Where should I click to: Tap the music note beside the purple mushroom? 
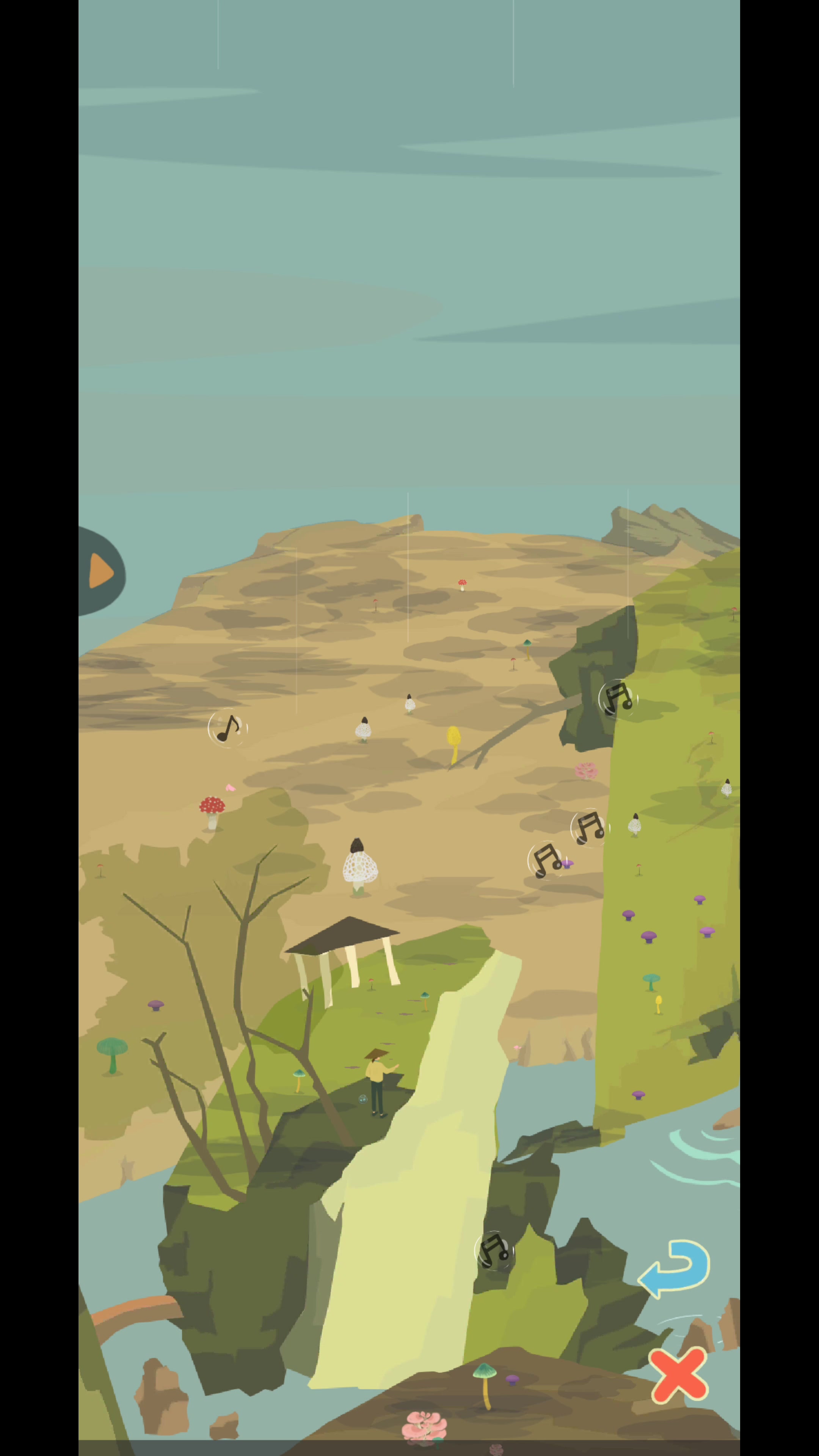546,860
